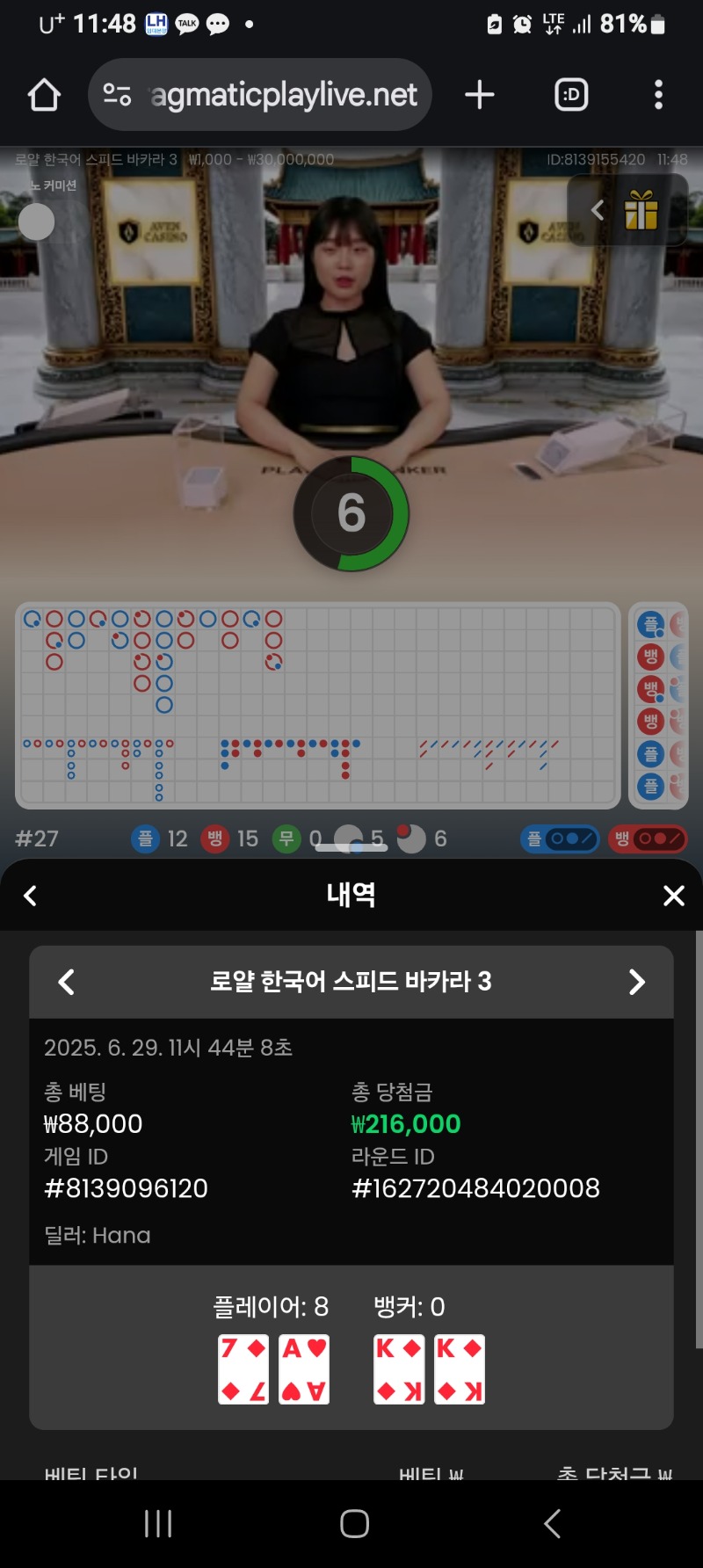This screenshot has width=703, height=1568.
Task: Tap the blue 플 player prediction button
Action: (x=560, y=838)
